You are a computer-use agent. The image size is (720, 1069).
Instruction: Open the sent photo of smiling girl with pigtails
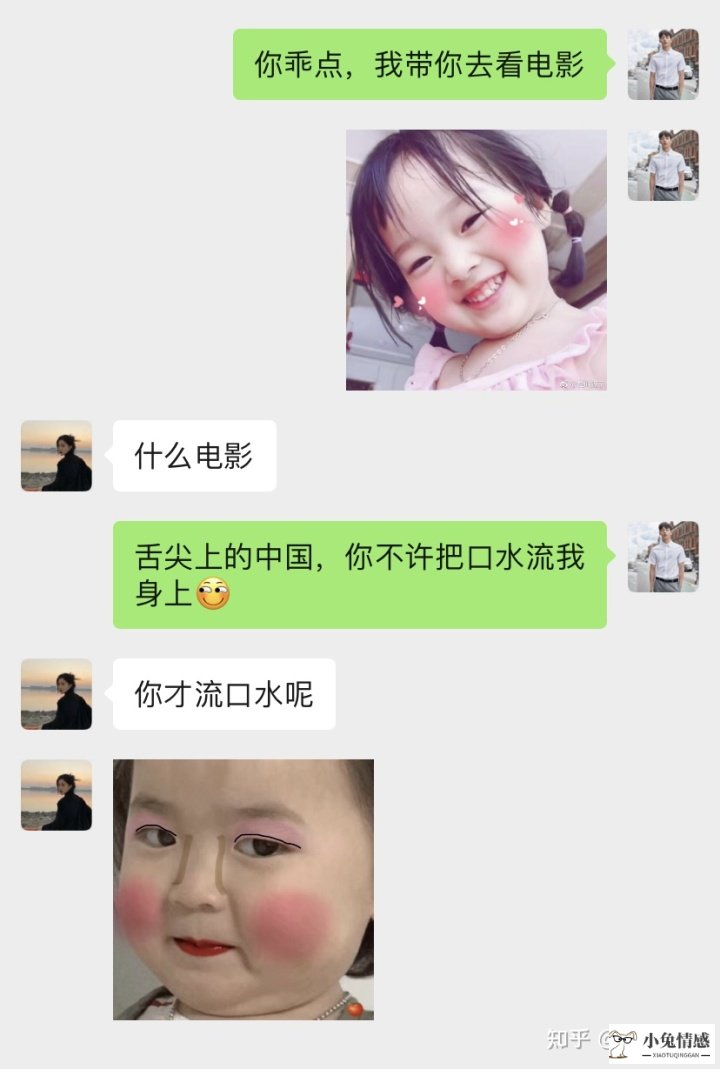(x=476, y=259)
